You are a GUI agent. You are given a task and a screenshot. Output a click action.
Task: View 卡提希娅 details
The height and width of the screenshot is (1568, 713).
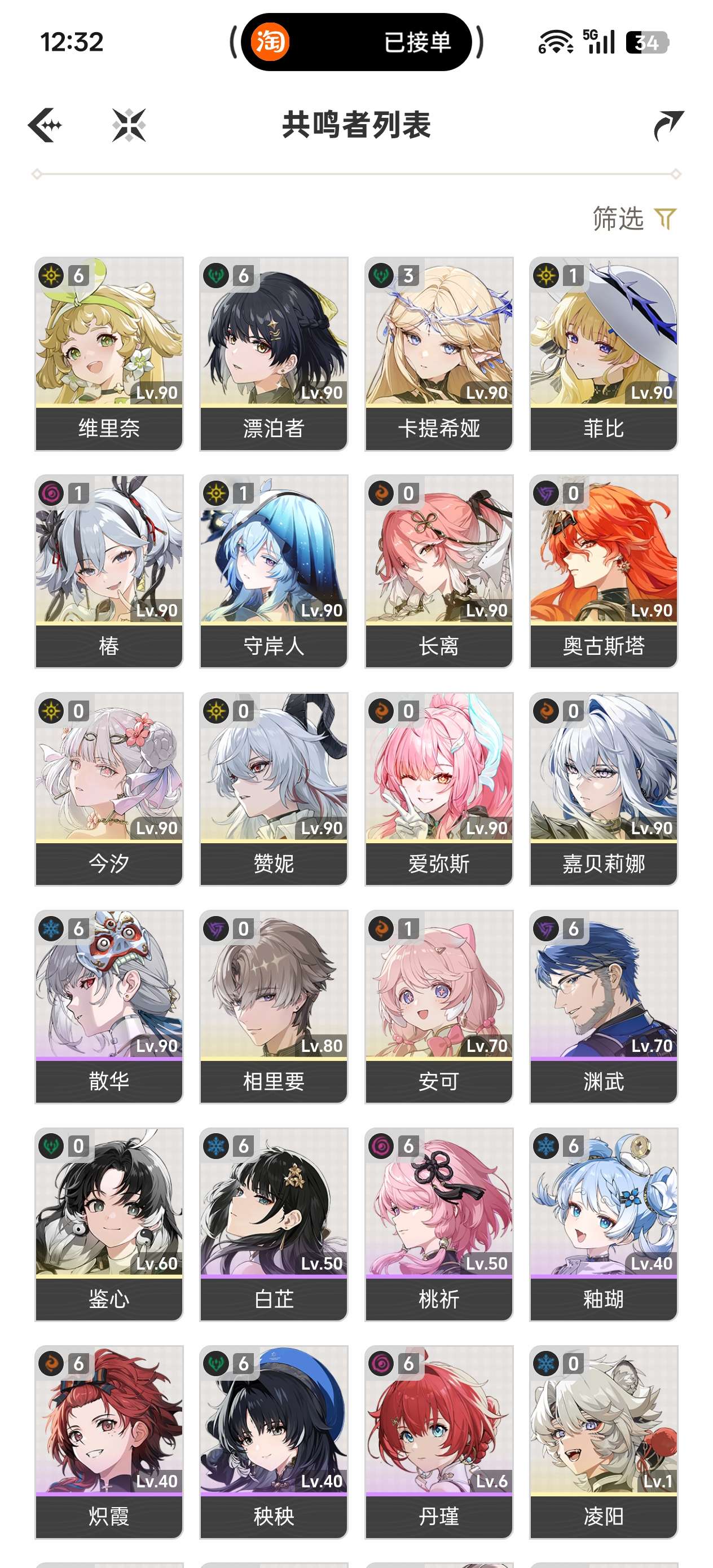tap(438, 353)
